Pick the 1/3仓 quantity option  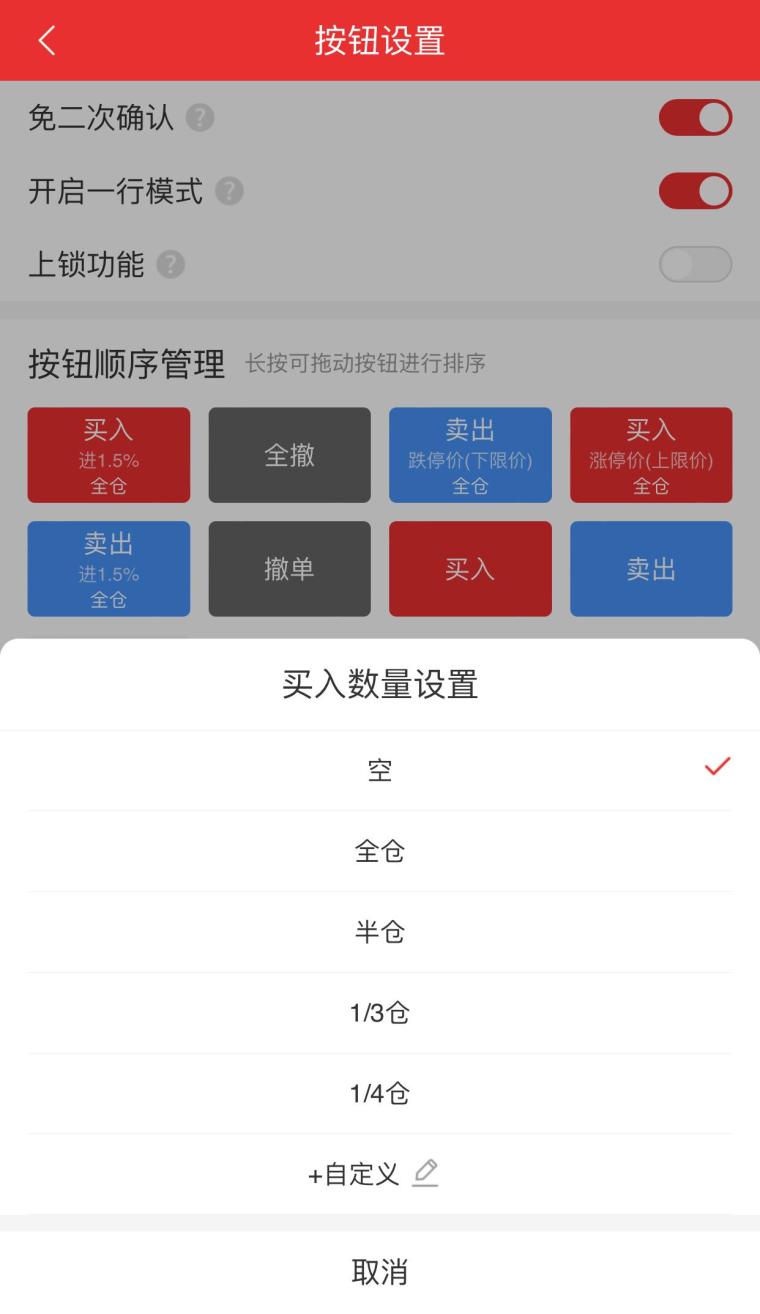[x=379, y=1013]
